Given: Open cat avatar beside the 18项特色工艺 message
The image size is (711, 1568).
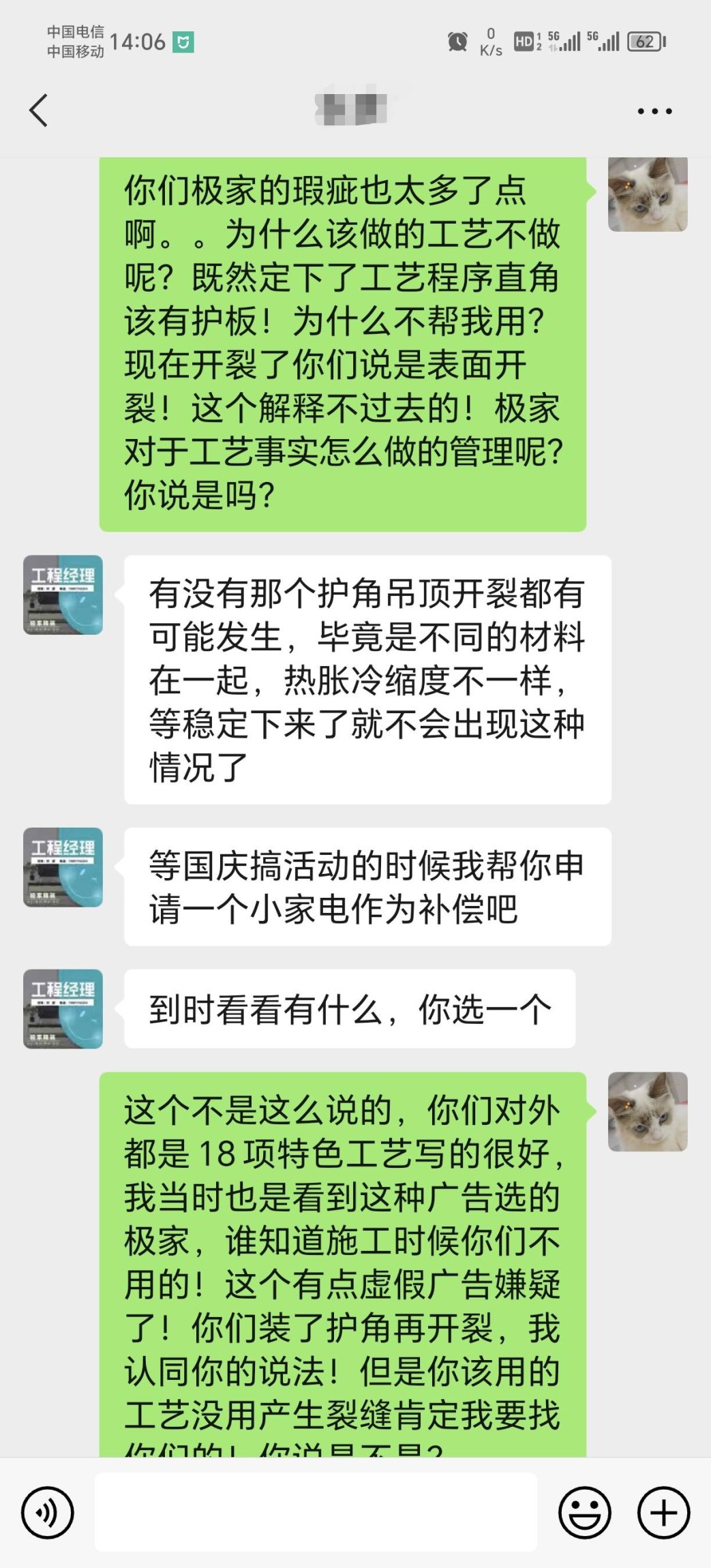Looking at the screenshot, I should [648, 1112].
